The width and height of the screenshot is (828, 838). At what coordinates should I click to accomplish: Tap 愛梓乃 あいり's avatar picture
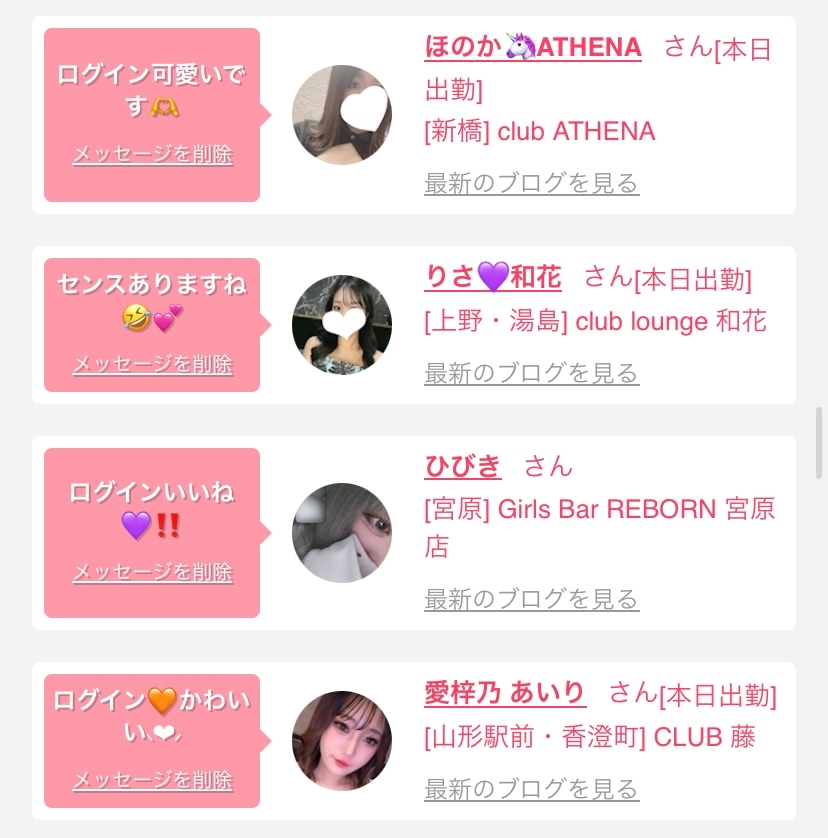click(x=342, y=741)
